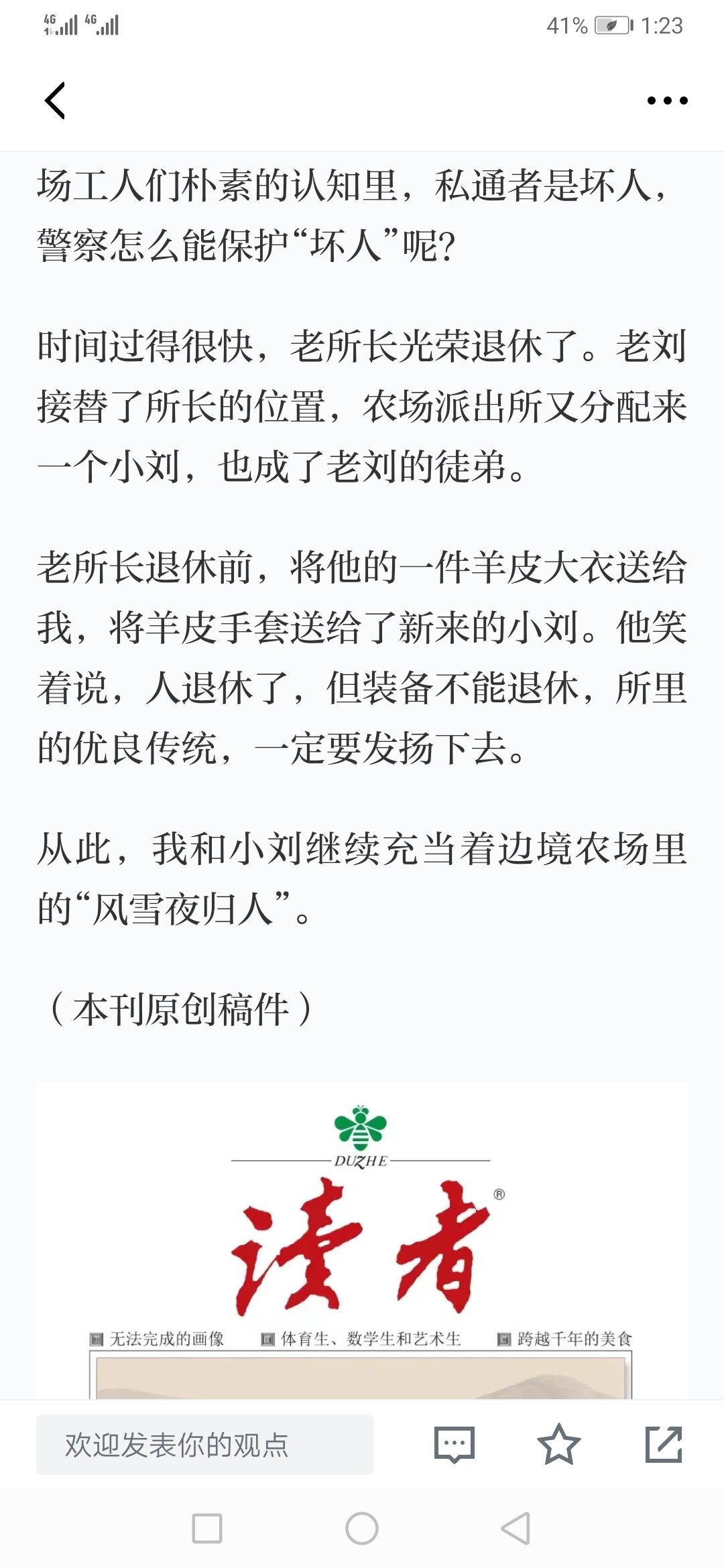Open the comments bubble icon
Screen dimensions: 724x1568
tap(455, 1445)
